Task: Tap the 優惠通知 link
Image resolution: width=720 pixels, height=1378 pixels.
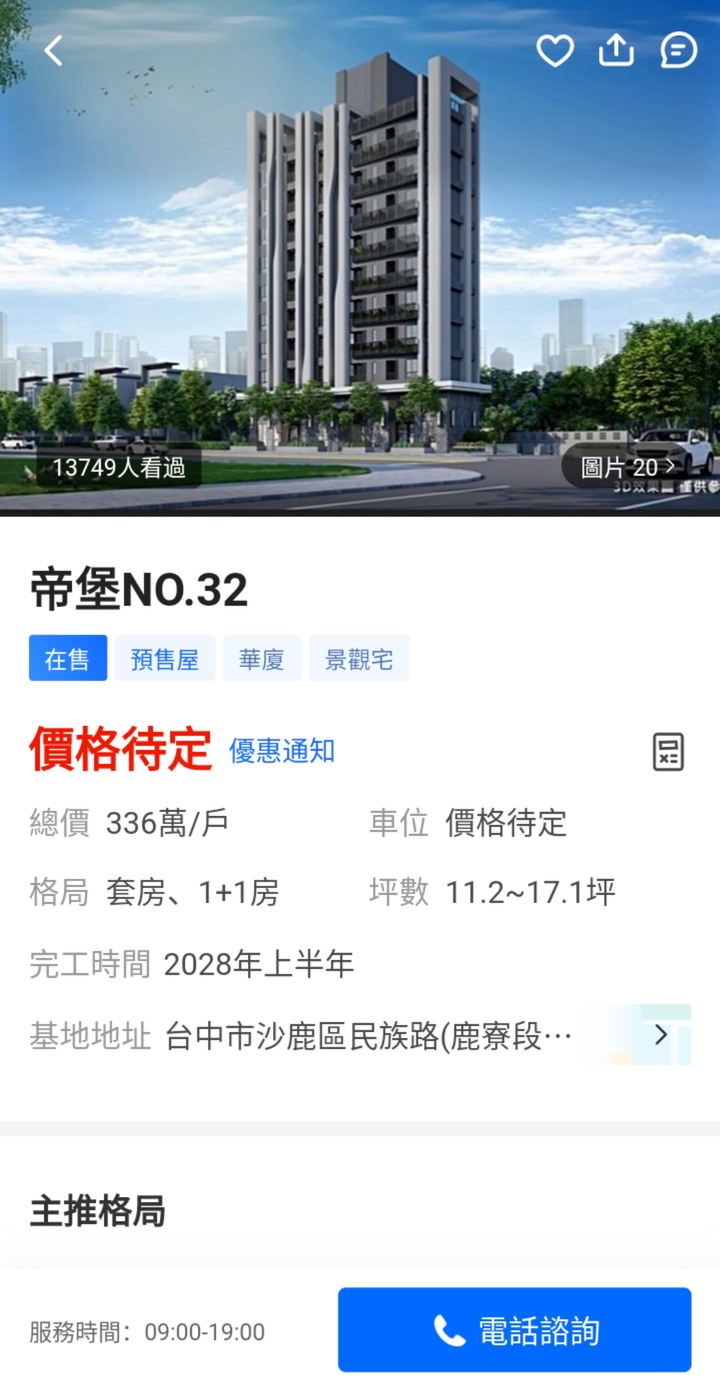Action: [x=282, y=751]
